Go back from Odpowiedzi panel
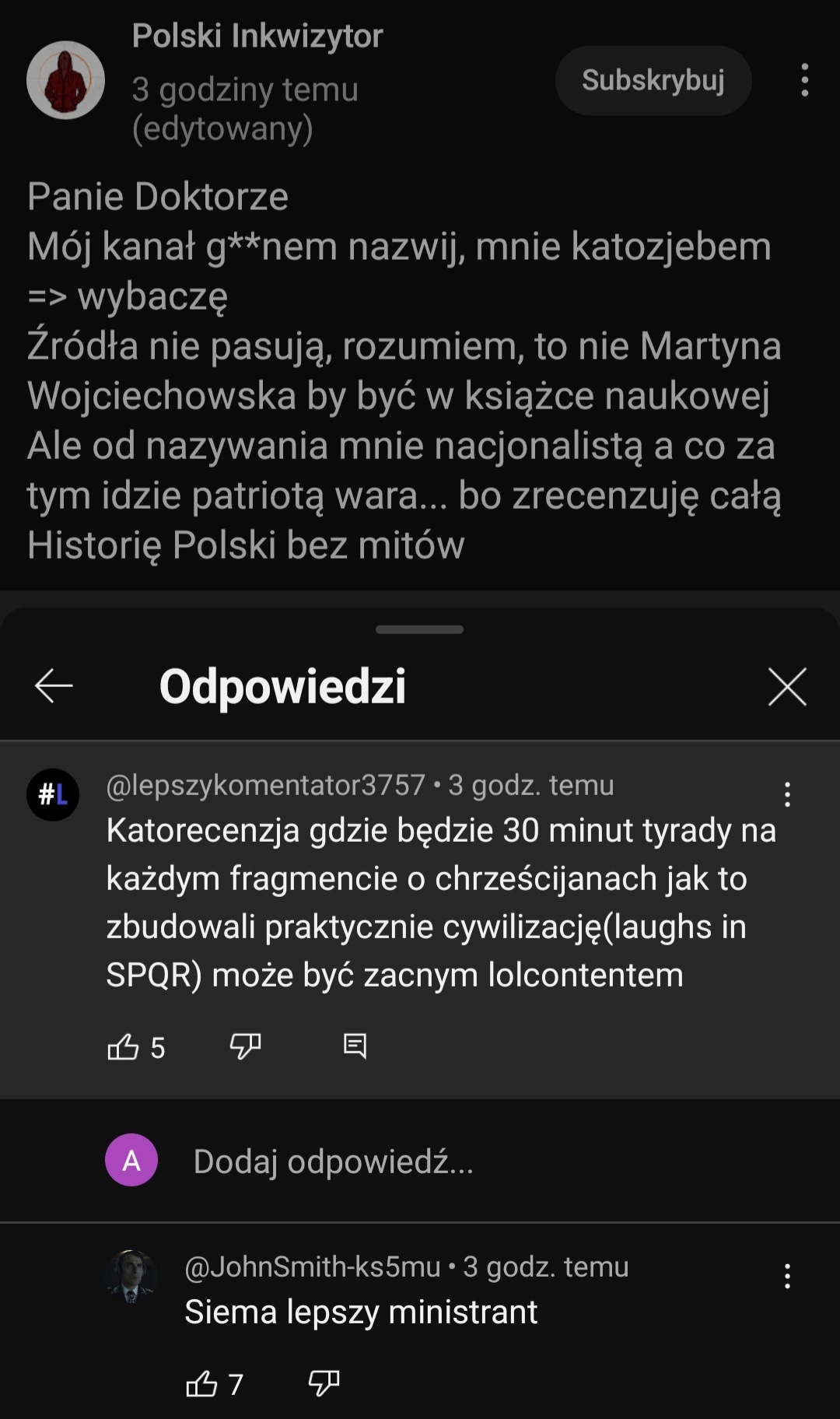The height and width of the screenshot is (1419, 840). coord(54,685)
